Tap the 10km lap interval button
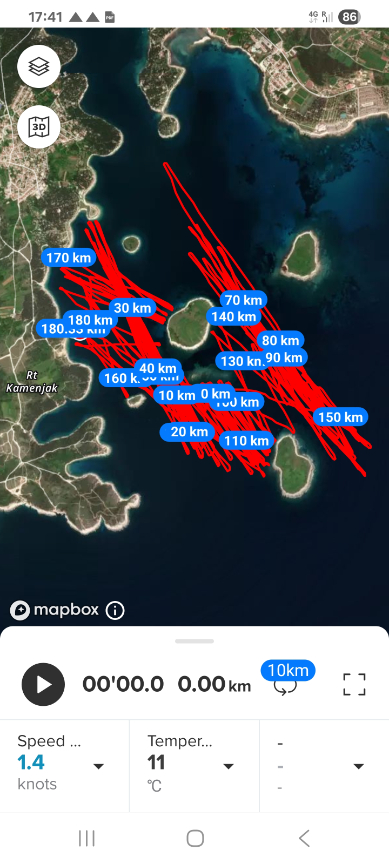This screenshot has height=864, width=389. 288,678
